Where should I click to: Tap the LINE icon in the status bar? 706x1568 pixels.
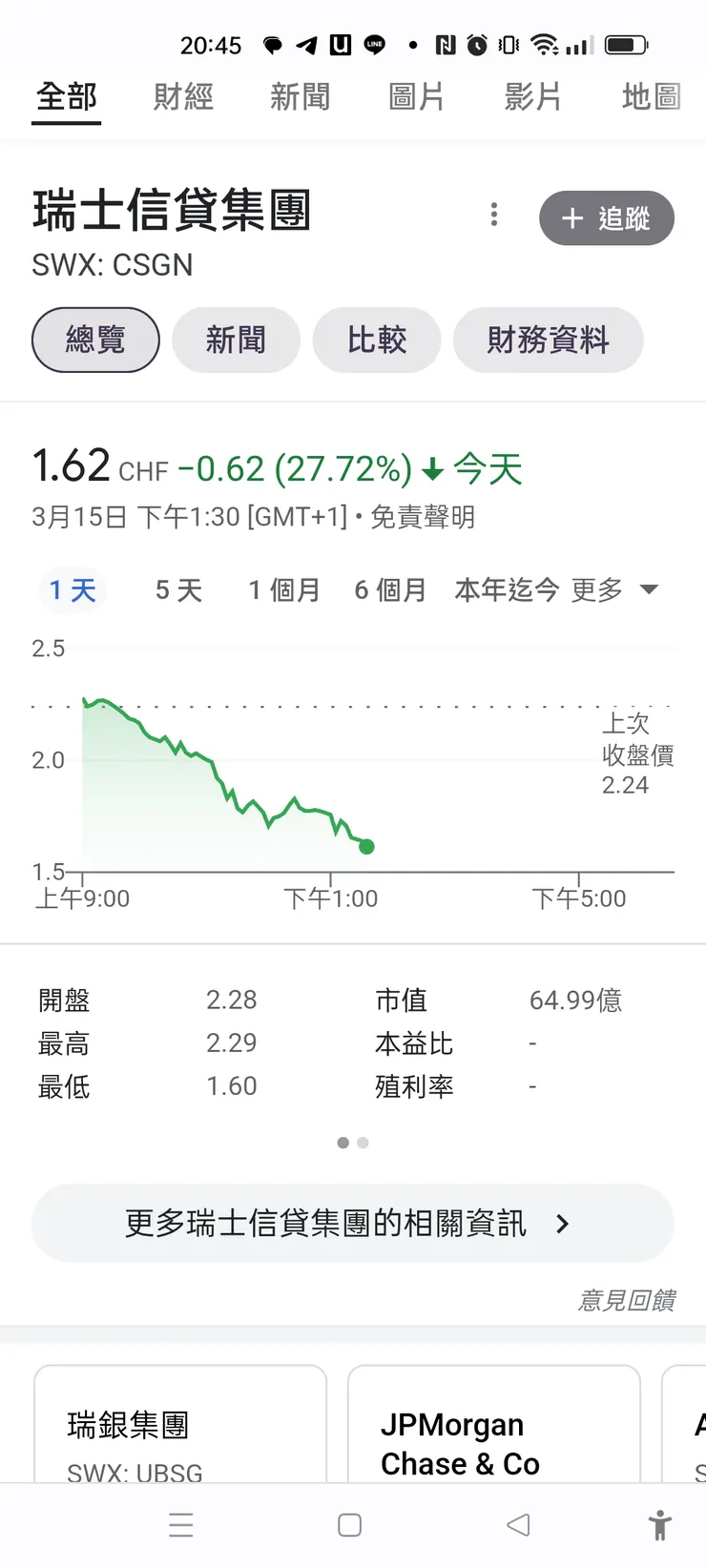point(373,44)
